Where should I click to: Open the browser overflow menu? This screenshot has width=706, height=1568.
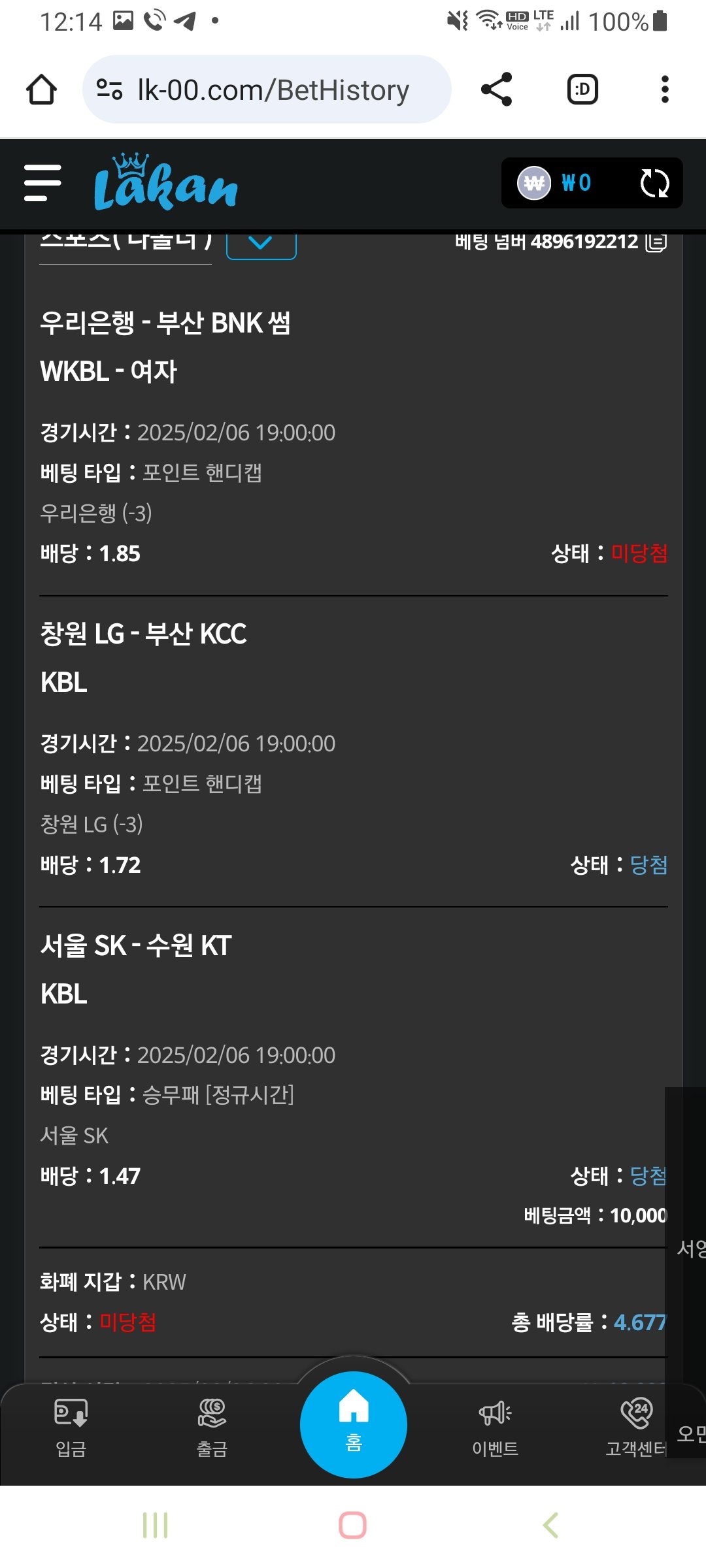[x=665, y=90]
